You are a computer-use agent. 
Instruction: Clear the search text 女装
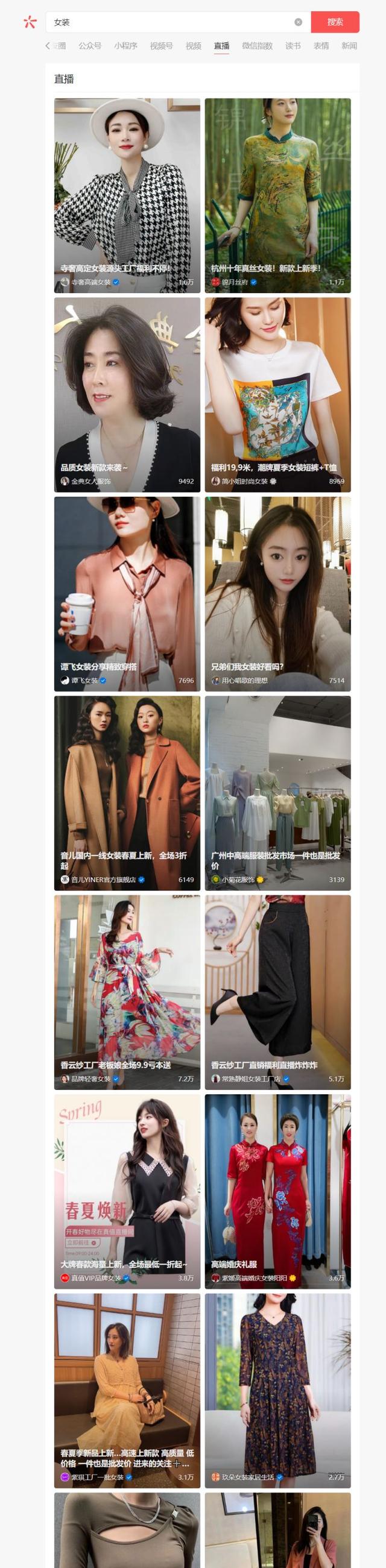[x=299, y=22]
